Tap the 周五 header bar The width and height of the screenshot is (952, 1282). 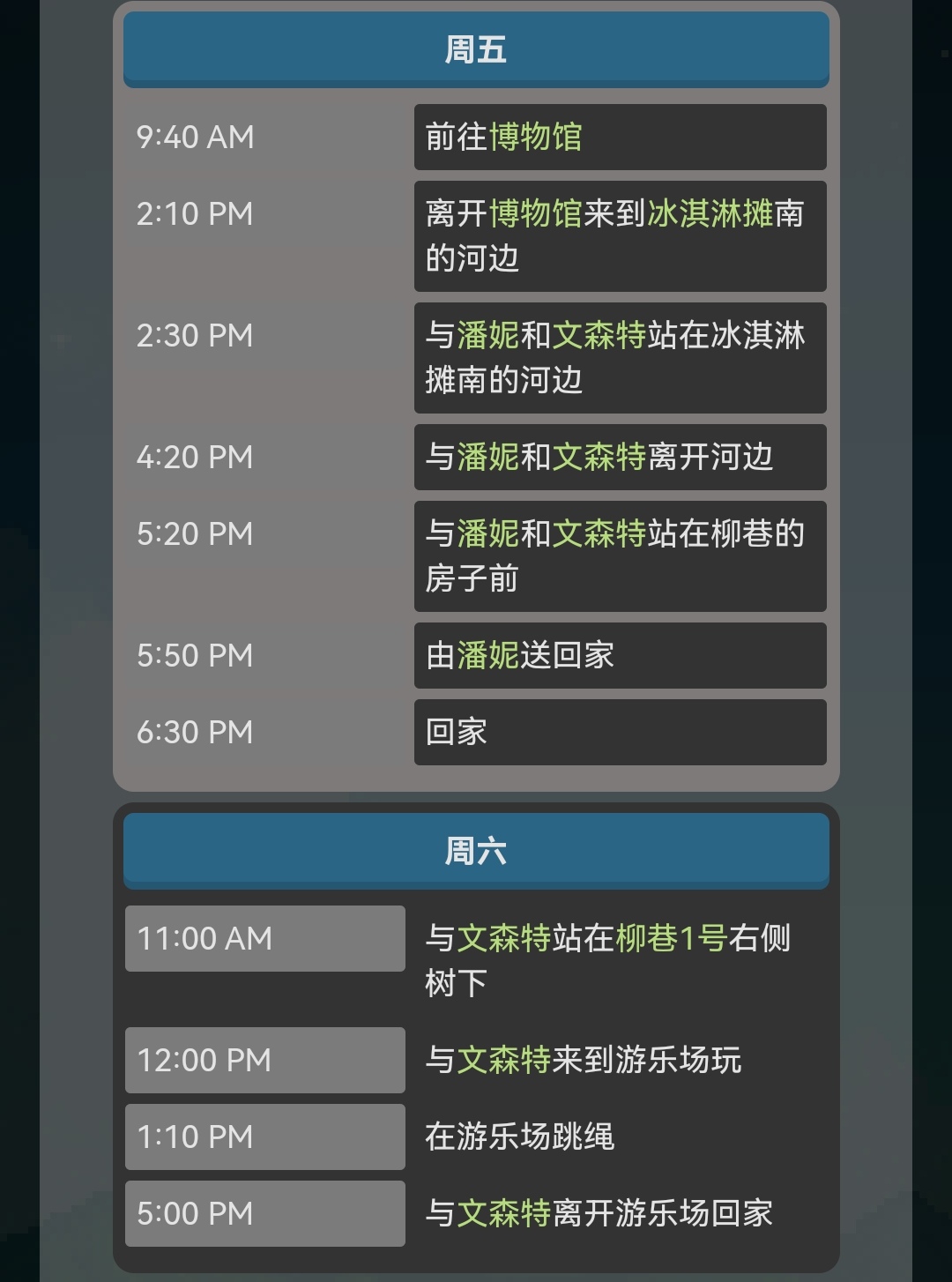476,49
